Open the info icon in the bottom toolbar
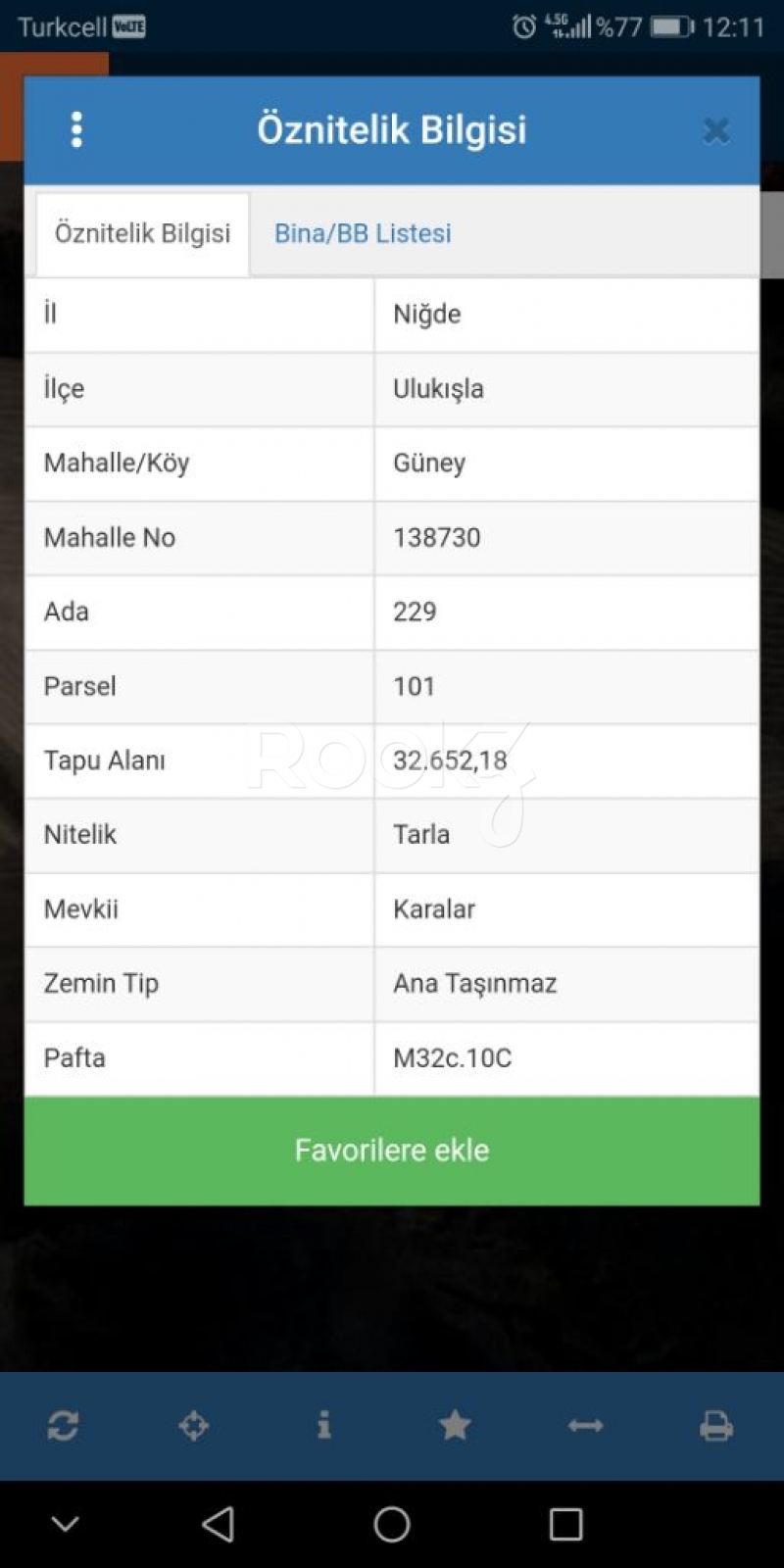784x1568 pixels. pos(323,1426)
